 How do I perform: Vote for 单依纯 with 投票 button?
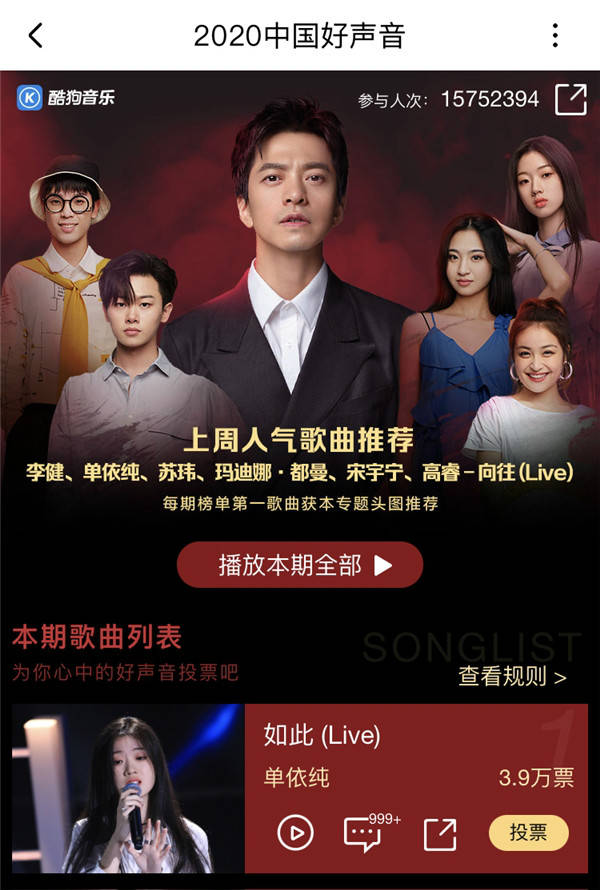tap(528, 832)
